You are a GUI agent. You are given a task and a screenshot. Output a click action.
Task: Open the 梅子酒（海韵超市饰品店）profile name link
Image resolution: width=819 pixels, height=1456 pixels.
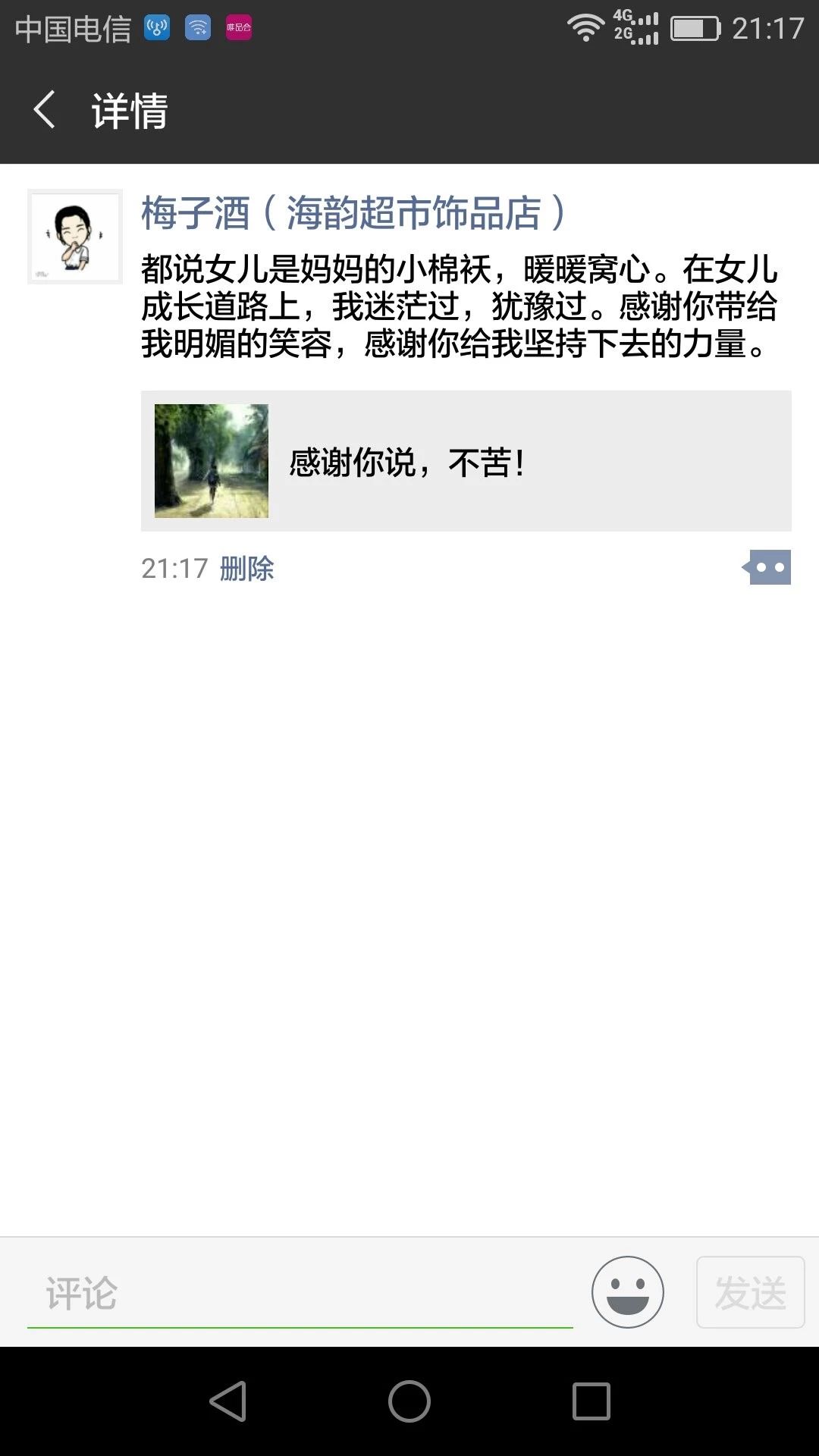[x=353, y=213]
